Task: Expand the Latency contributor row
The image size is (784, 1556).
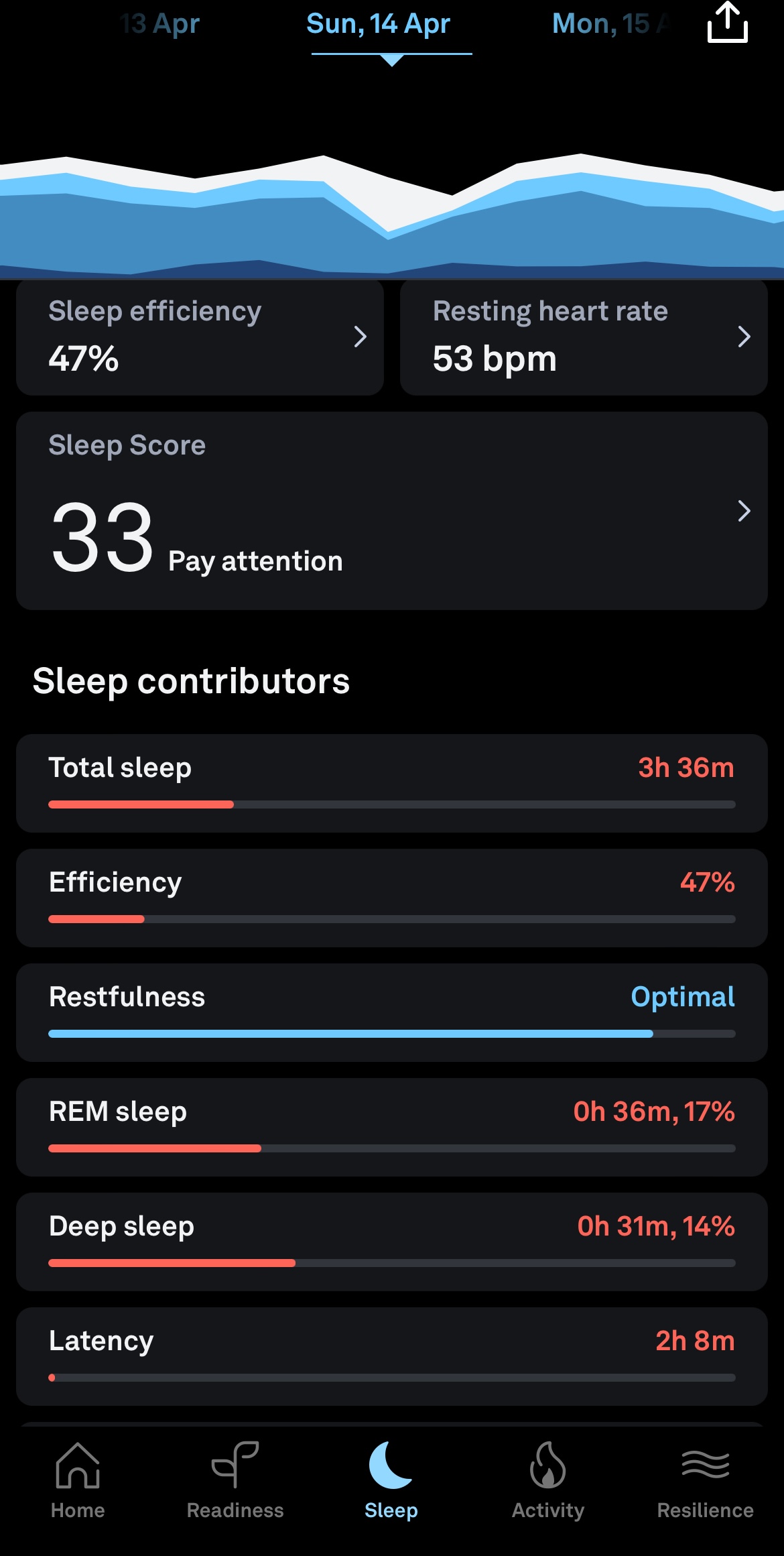Action: click(x=391, y=1354)
